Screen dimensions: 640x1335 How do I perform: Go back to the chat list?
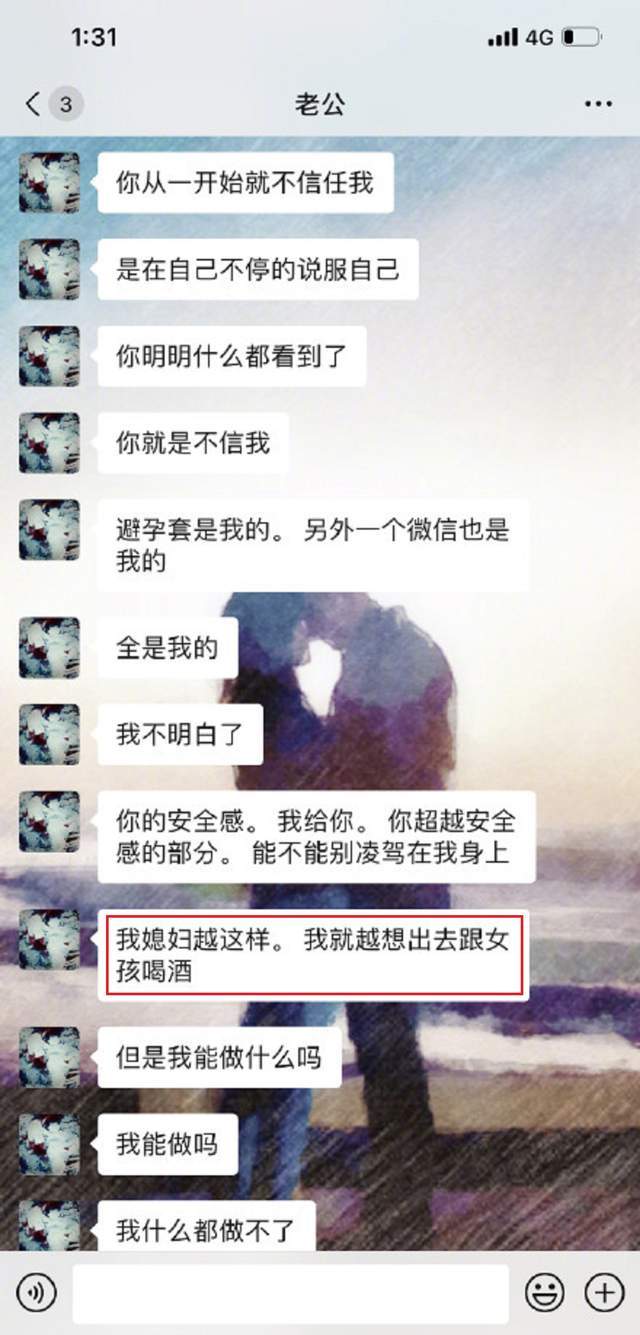34,104
